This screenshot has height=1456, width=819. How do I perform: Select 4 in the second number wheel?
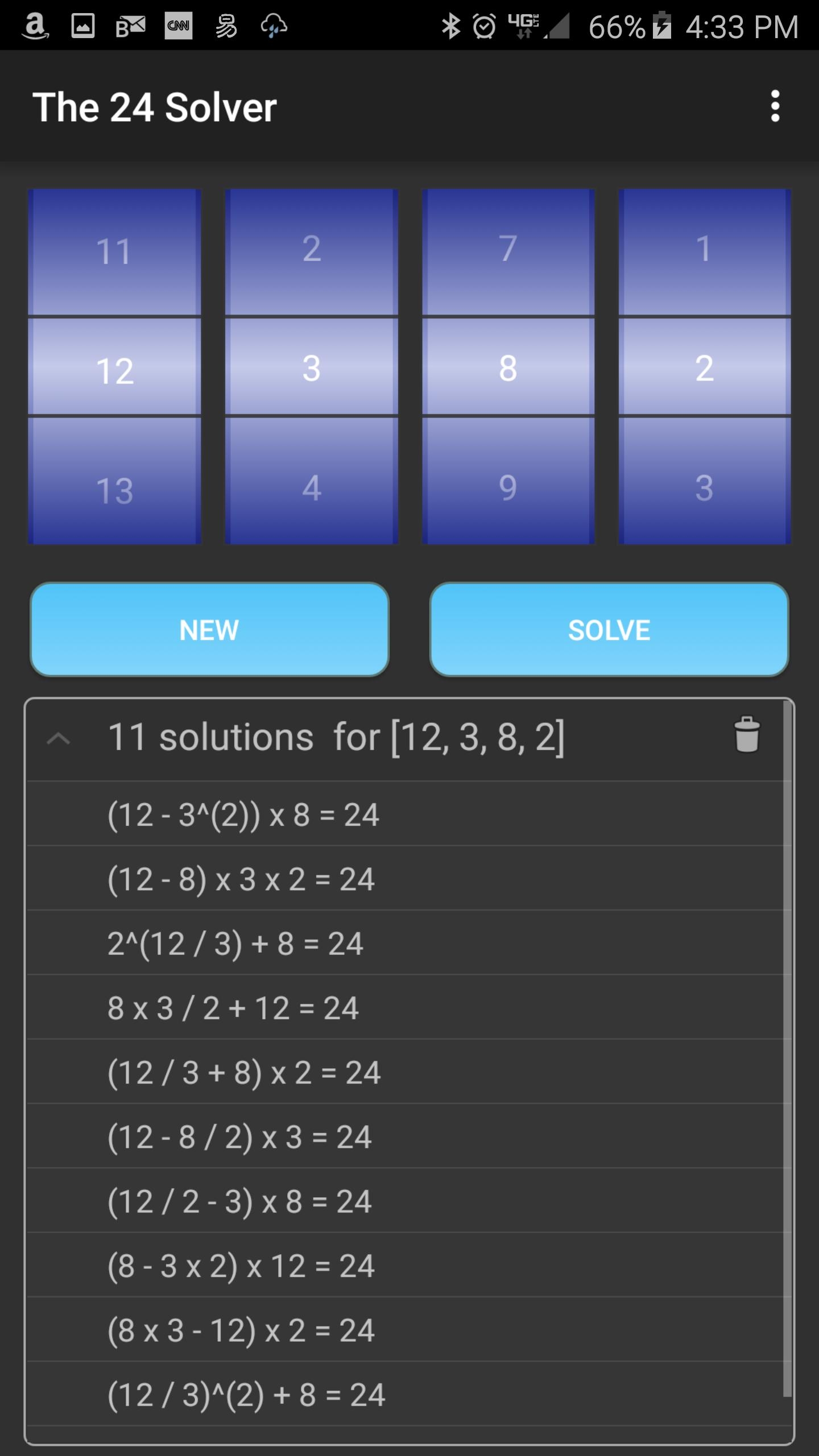point(312,488)
